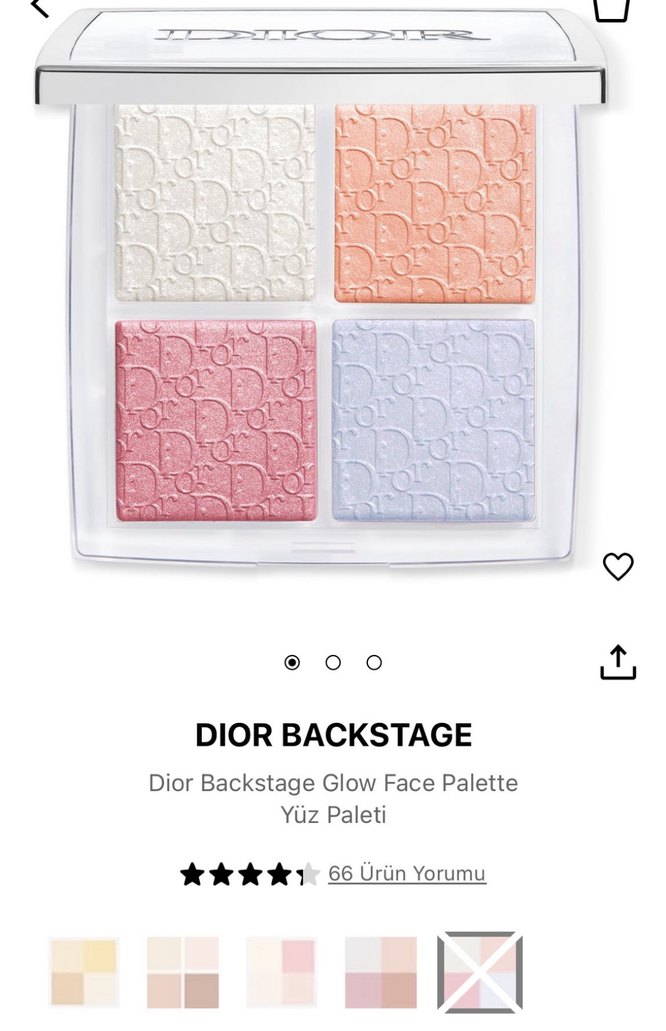The image size is (666, 1031).
Task: Go back using the top-left arrow
Action: pos(38,8)
